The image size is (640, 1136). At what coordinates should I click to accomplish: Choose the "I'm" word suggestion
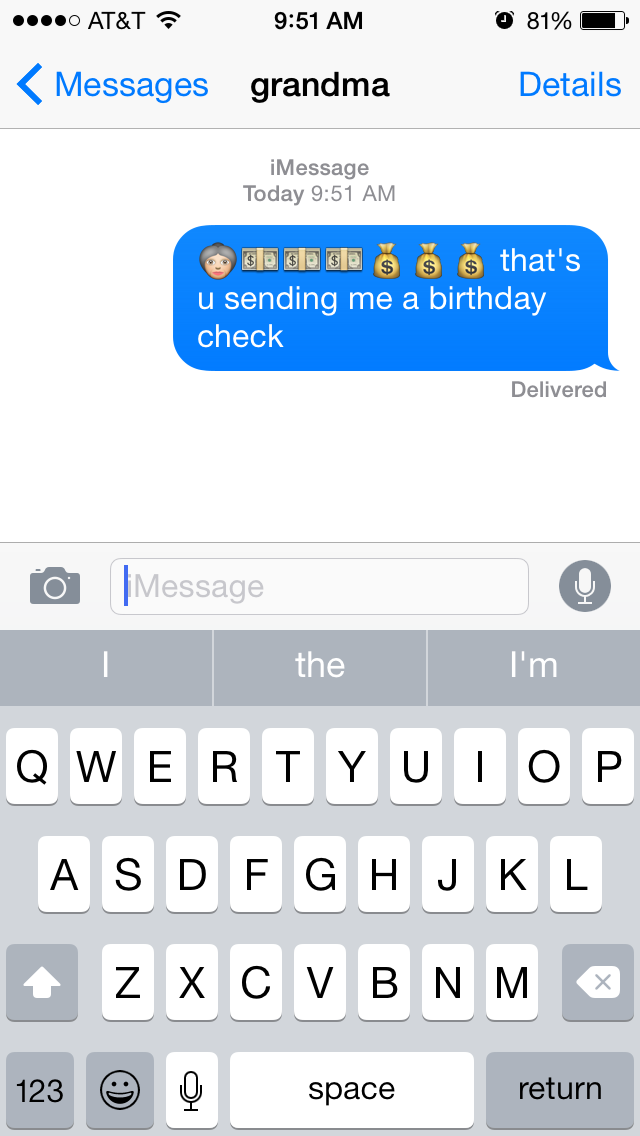tap(533, 667)
